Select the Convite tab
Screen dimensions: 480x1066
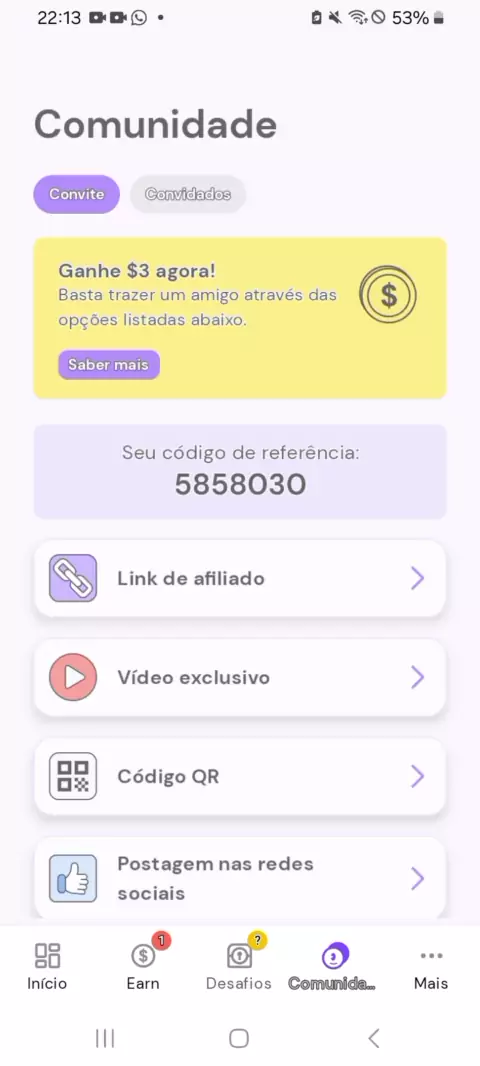[76, 194]
